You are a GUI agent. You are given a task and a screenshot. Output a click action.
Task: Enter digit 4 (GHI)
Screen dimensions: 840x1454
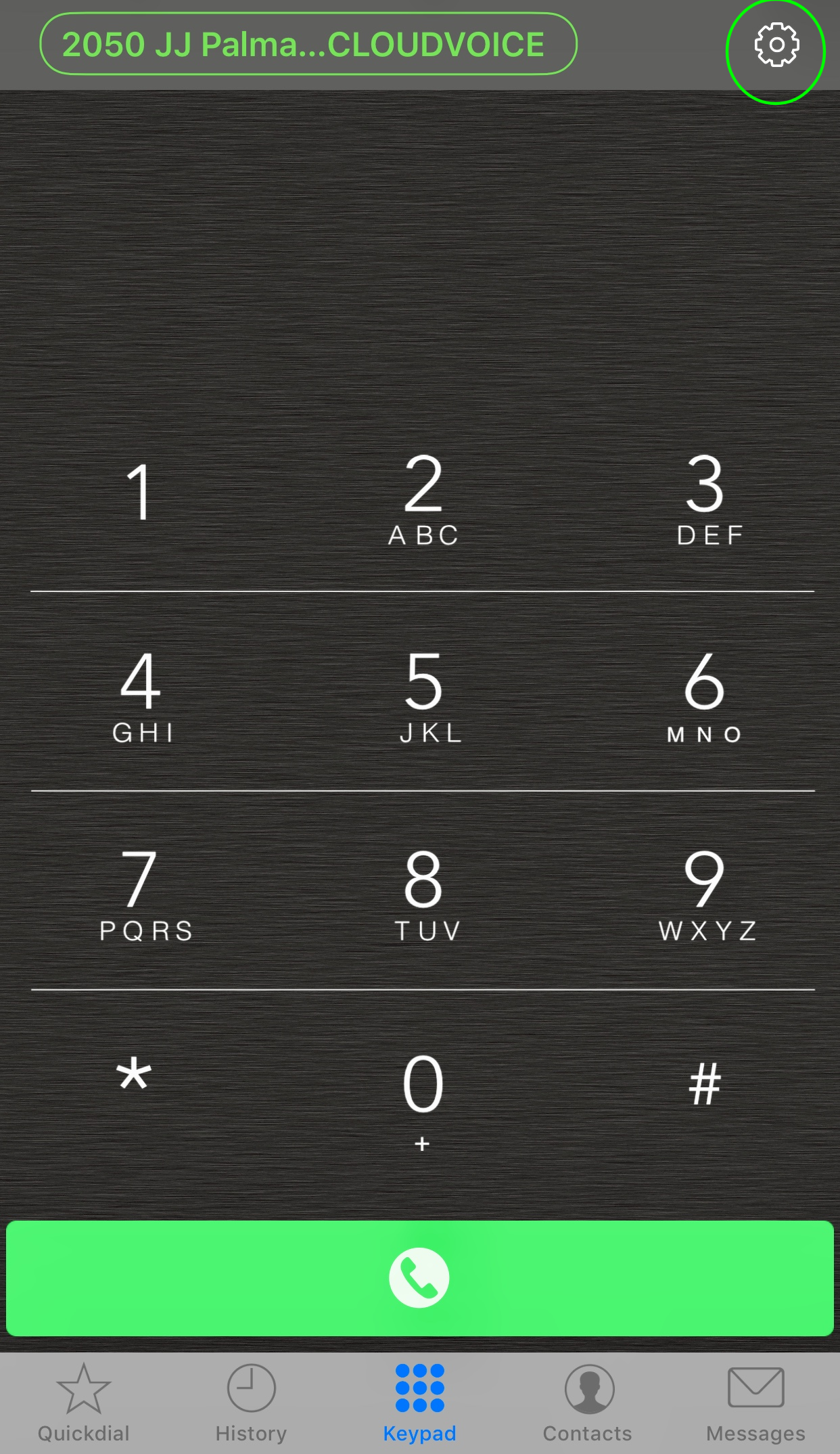coord(141,697)
